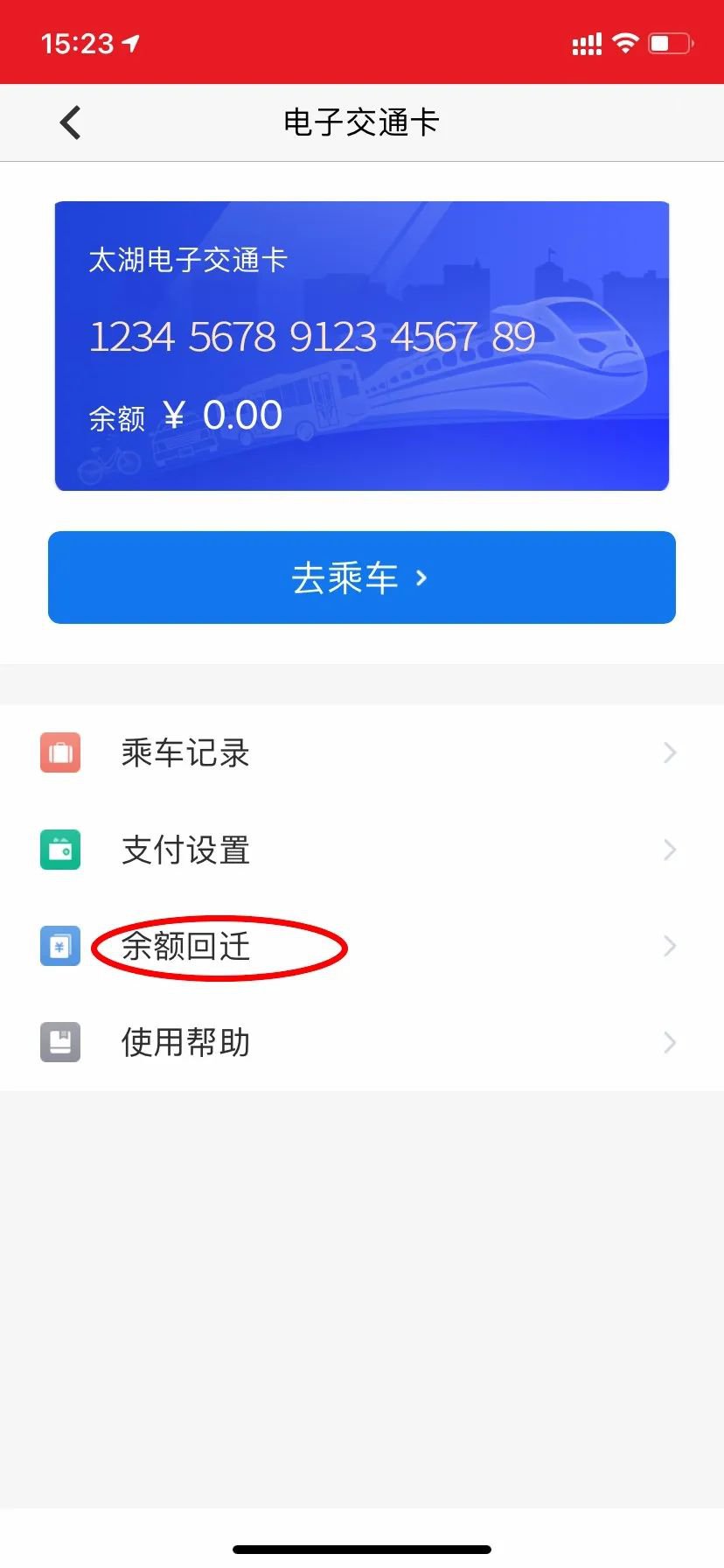Screen dimensions: 724x1568
Task: Open the 太湖电子交通卡 card
Action: click(x=361, y=346)
